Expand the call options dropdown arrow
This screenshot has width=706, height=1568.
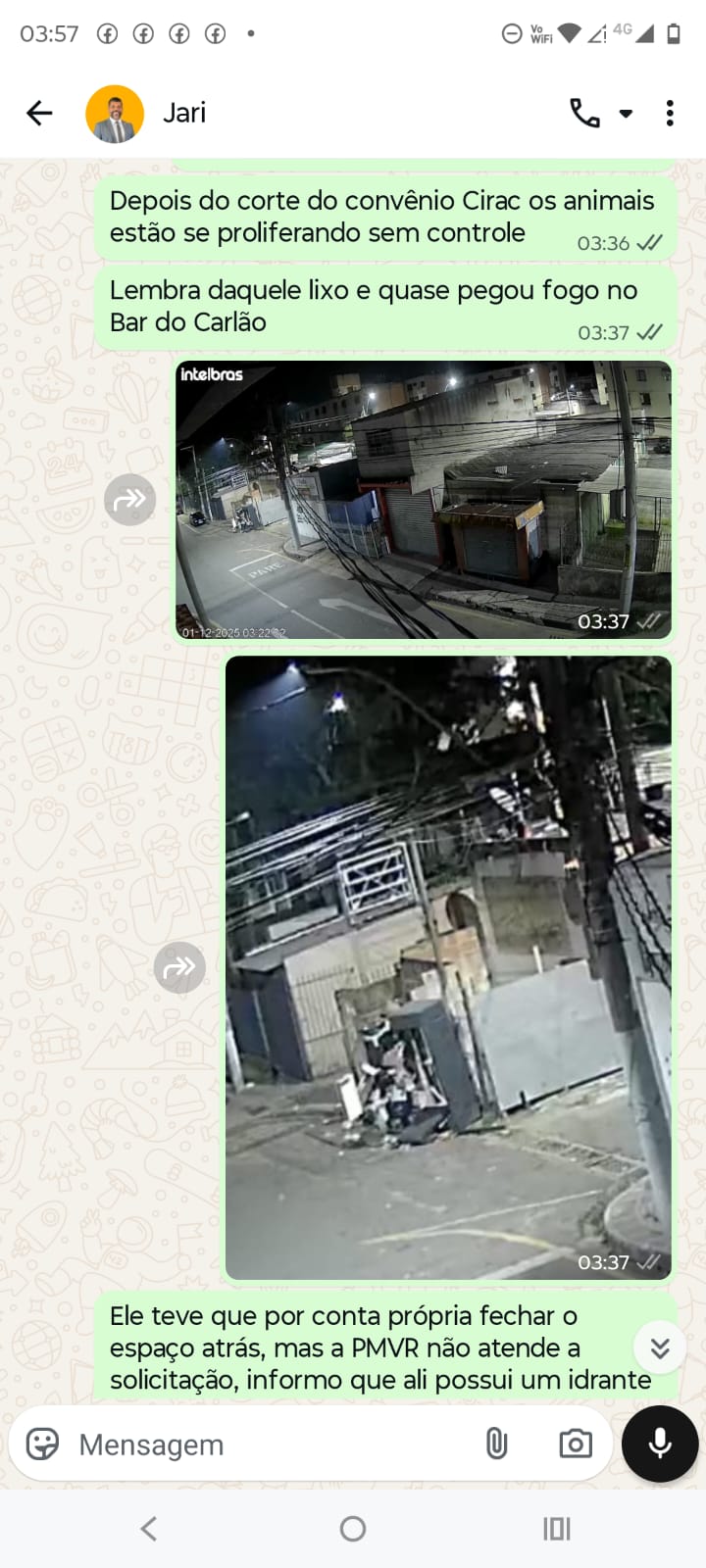click(626, 114)
